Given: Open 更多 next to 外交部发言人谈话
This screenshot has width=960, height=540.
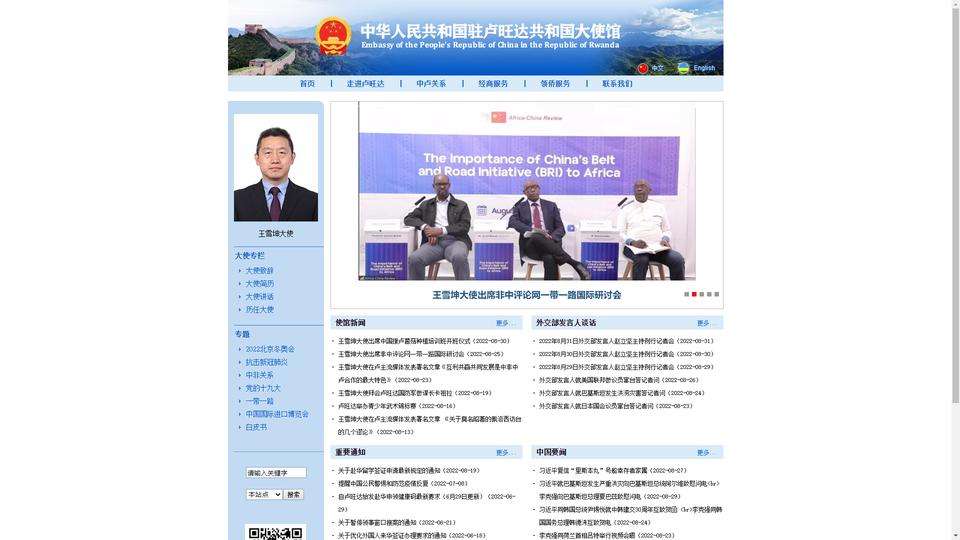Looking at the screenshot, I should pyautogui.click(x=704, y=323).
